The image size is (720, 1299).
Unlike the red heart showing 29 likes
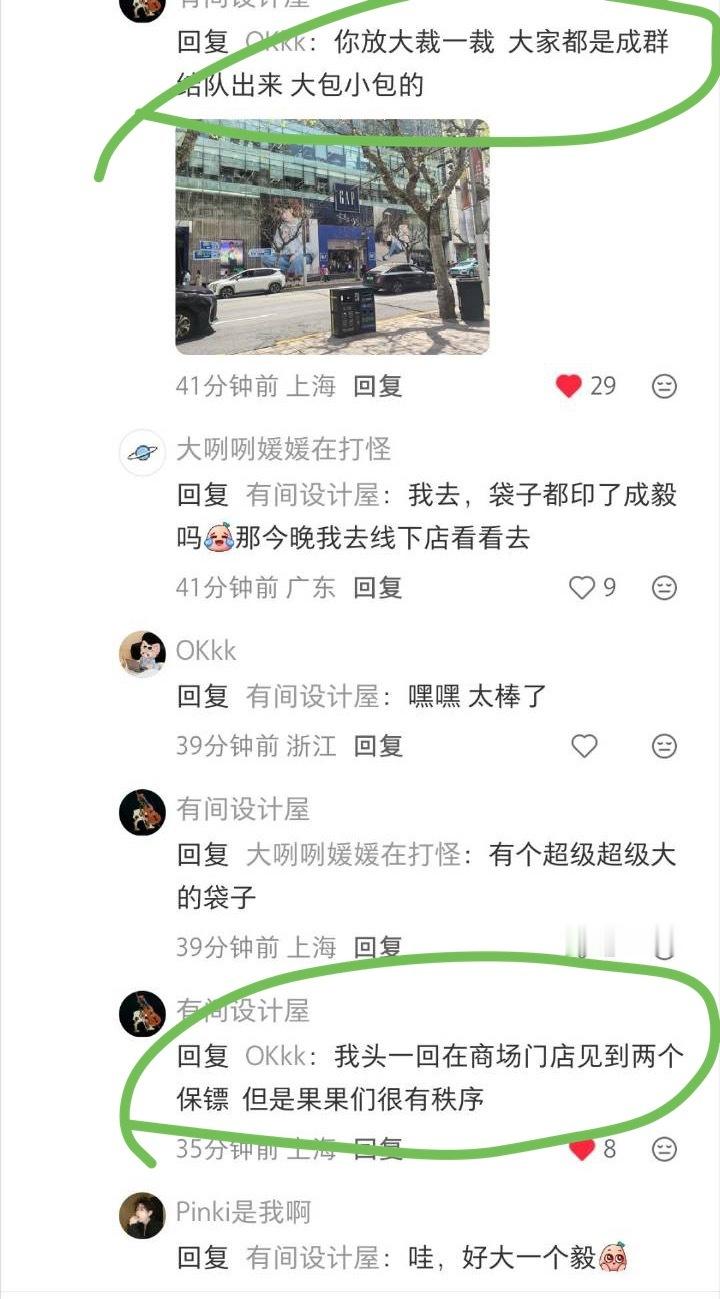click(568, 385)
